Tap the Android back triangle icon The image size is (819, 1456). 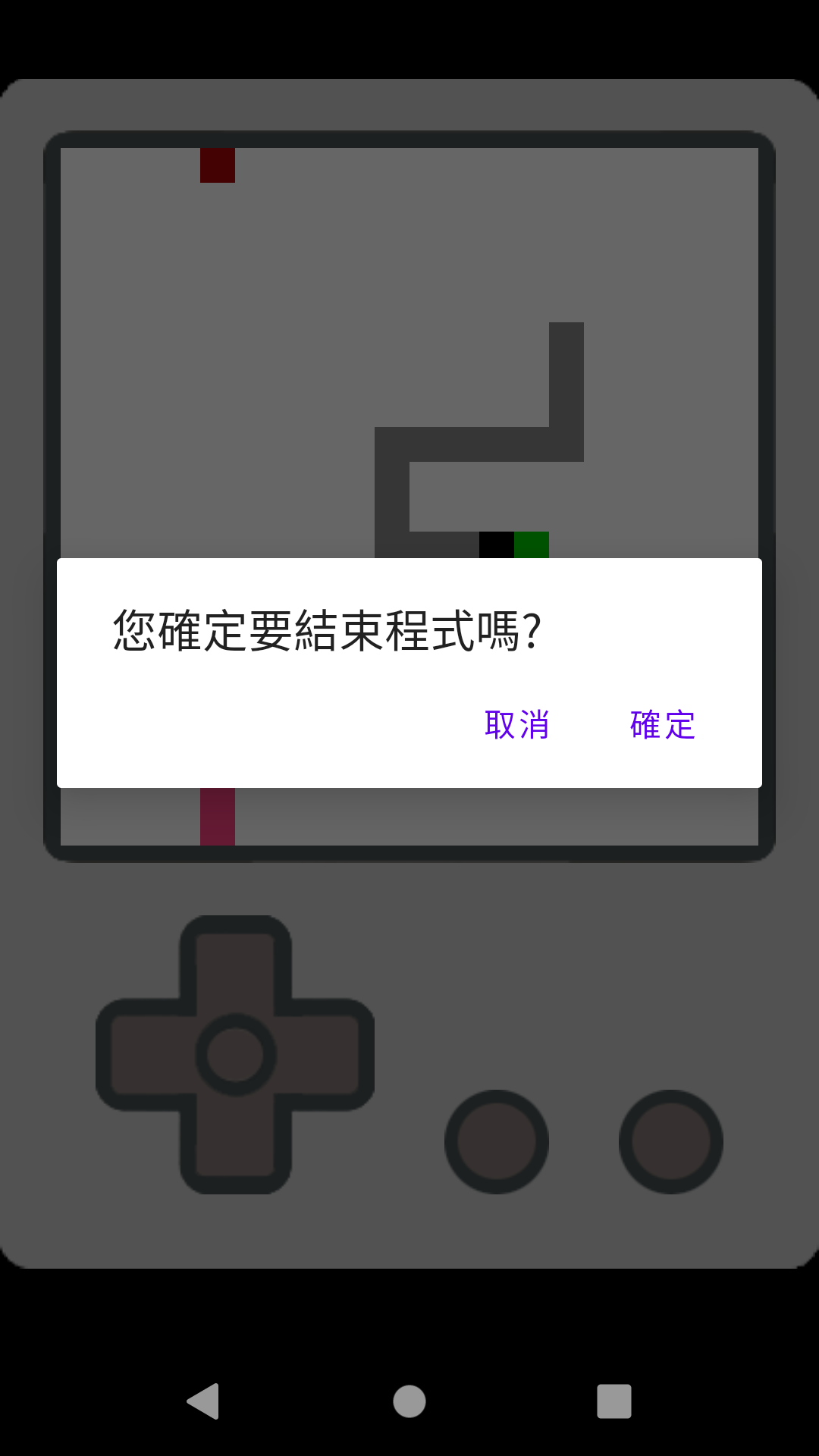(x=205, y=1401)
